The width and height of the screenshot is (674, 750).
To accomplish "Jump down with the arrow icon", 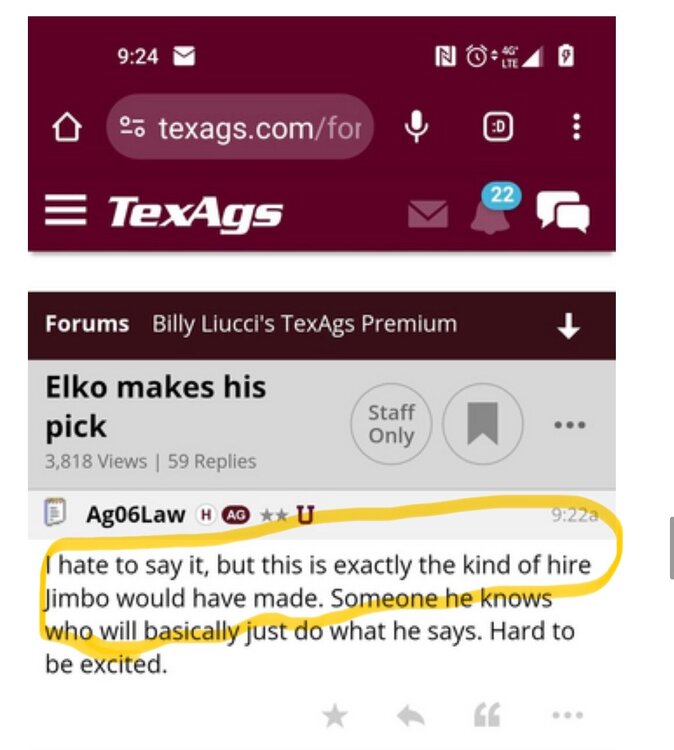I will (x=568, y=326).
